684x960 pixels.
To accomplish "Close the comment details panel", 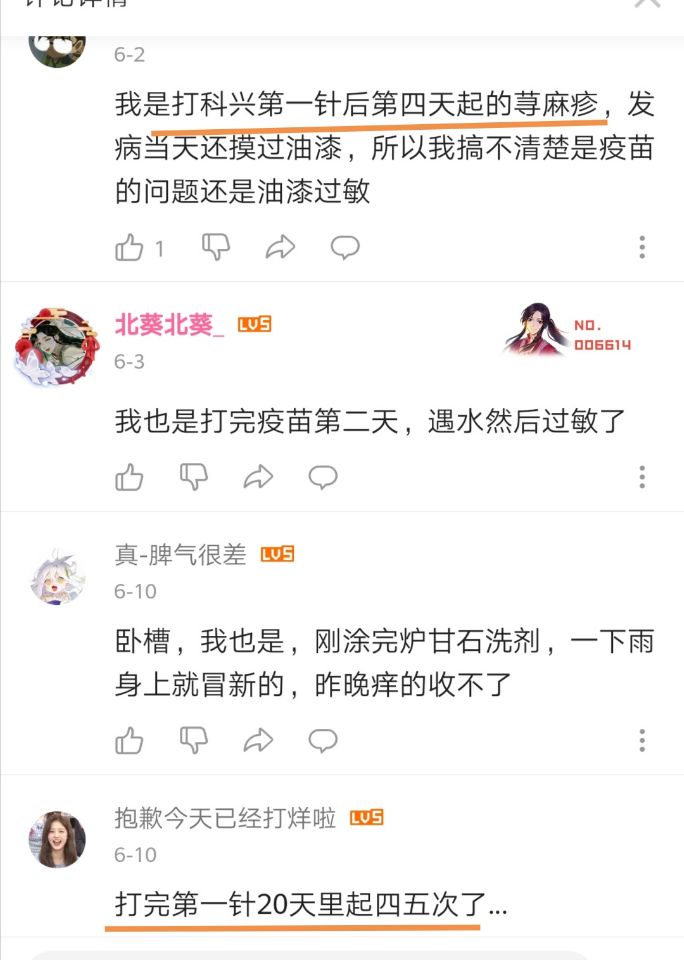I will click(648, 5).
